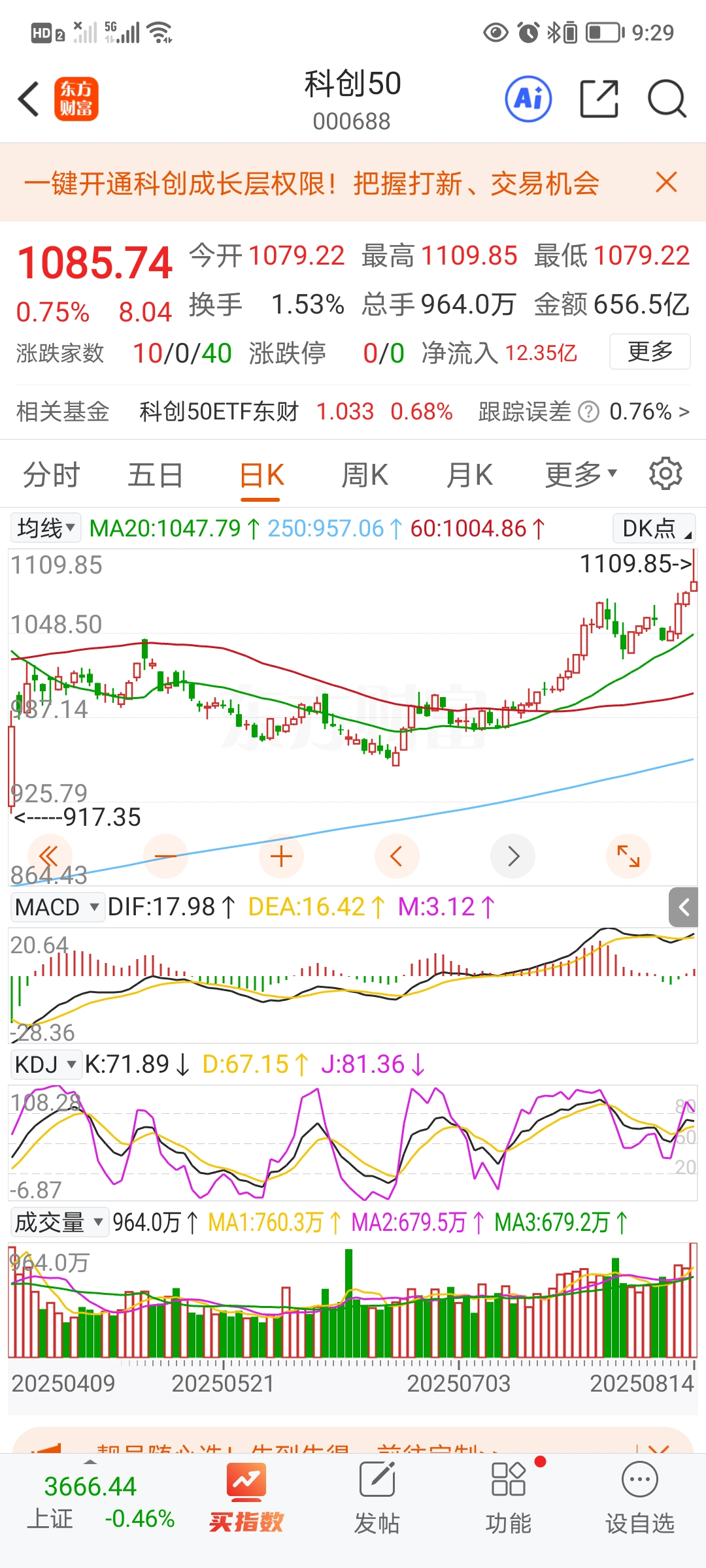Switch to the 分时 chart tab

coord(51,475)
